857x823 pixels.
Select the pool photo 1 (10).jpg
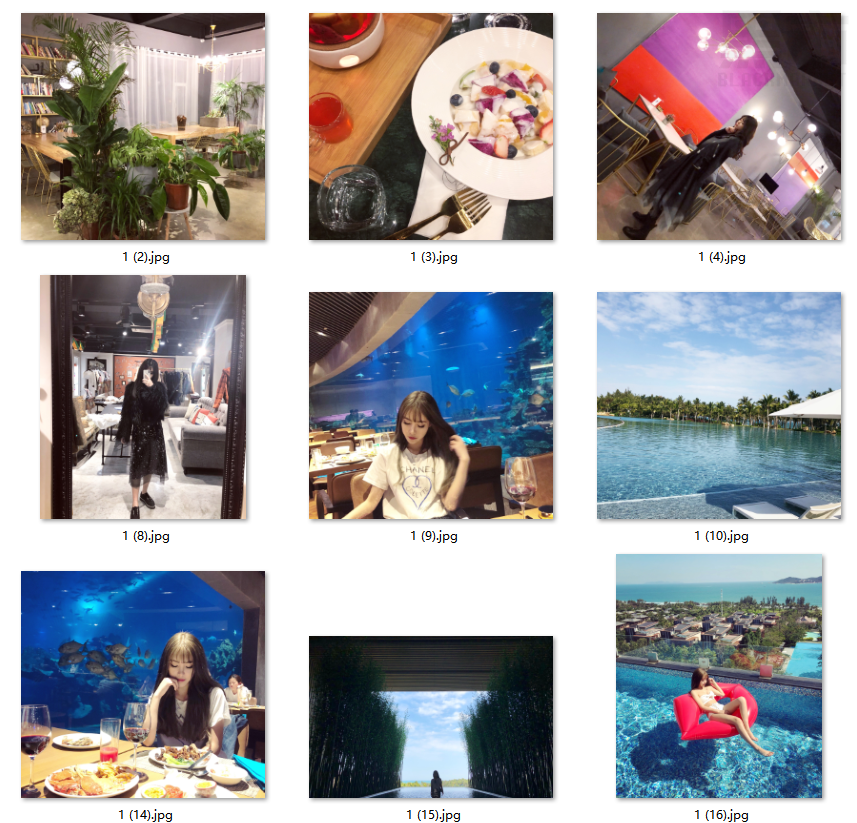[719, 405]
